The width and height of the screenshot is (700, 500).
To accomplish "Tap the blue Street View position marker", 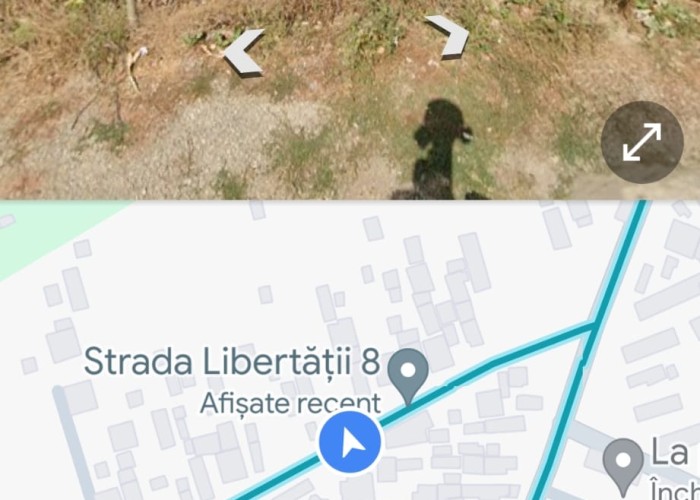I will tap(350, 442).
